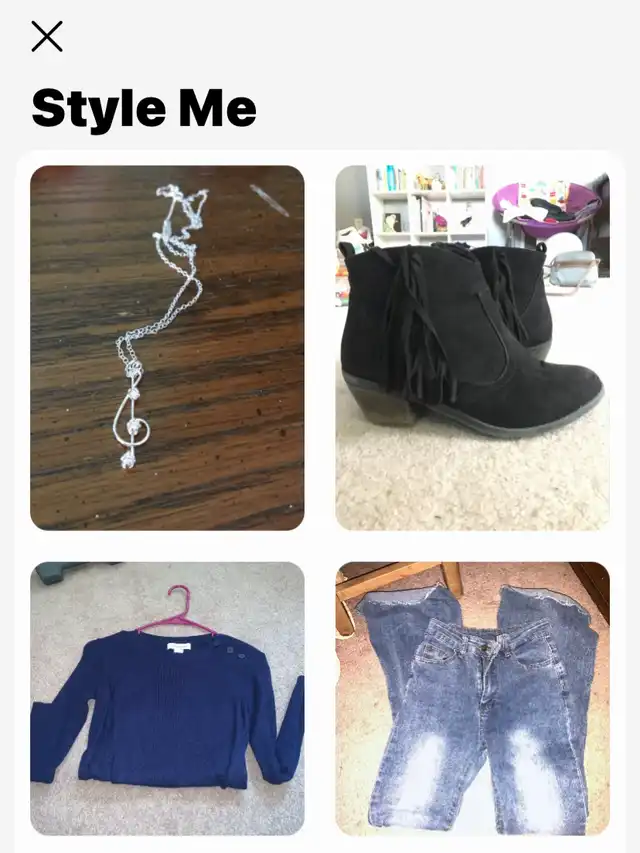The width and height of the screenshot is (640, 853).
Task: View the black fringe ankle boots photo
Action: click(472, 347)
